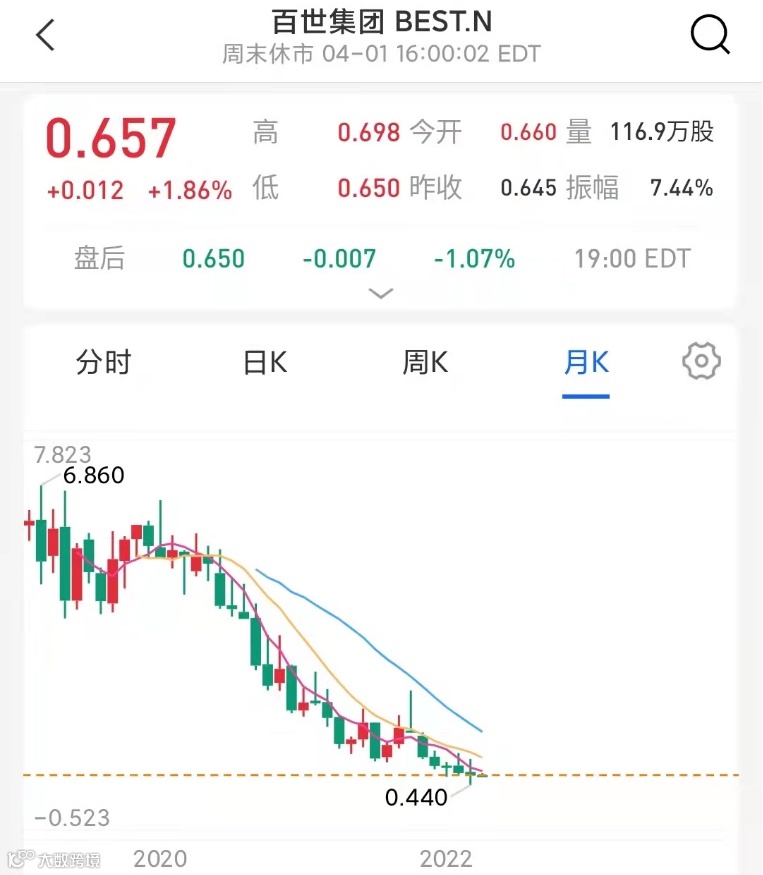The width and height of the screenshot is (763, 875).
Task: Switch to the 日K chart tab
Action: click(265, 362)
